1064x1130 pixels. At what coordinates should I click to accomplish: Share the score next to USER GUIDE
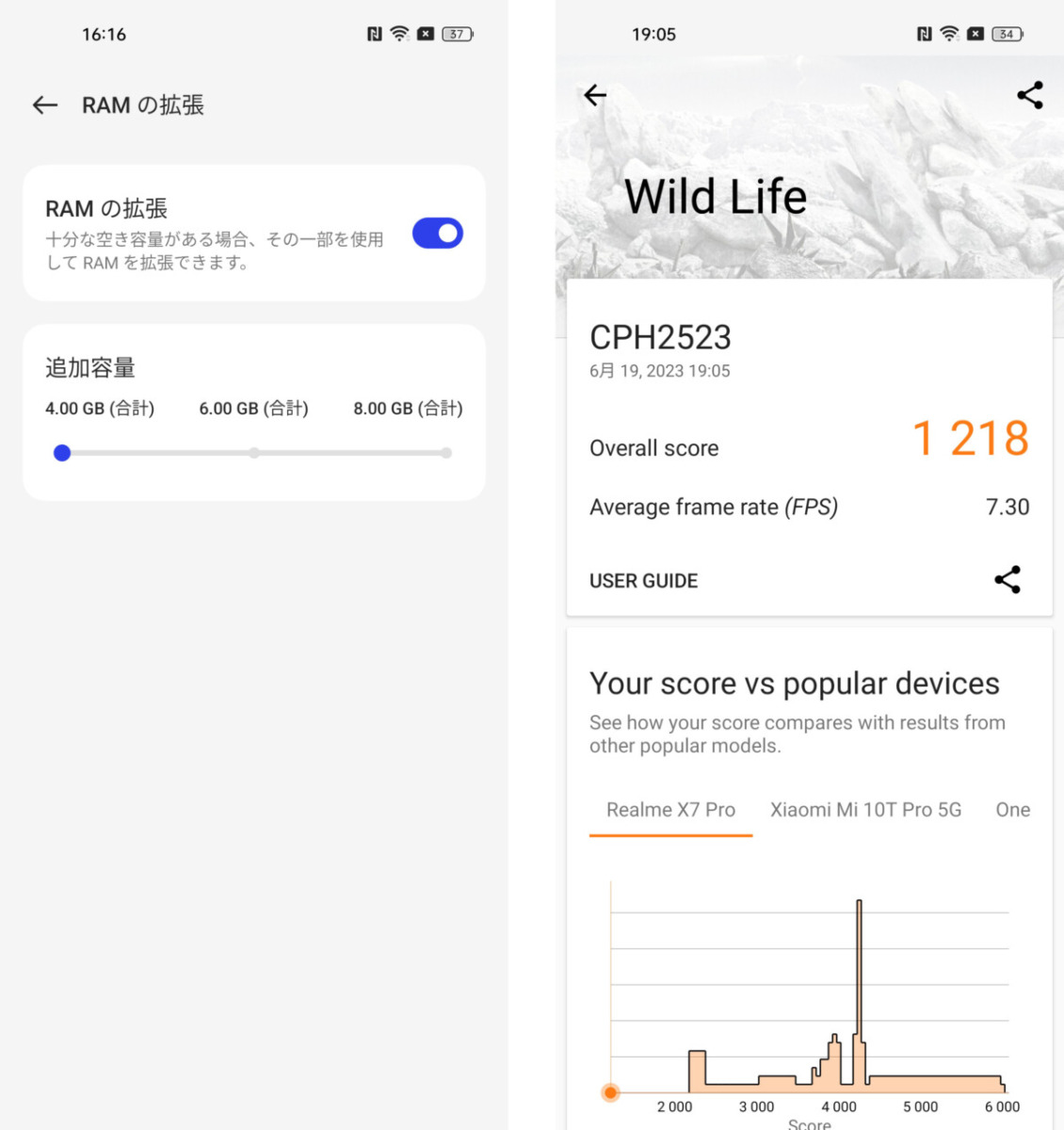point(1008,580)
